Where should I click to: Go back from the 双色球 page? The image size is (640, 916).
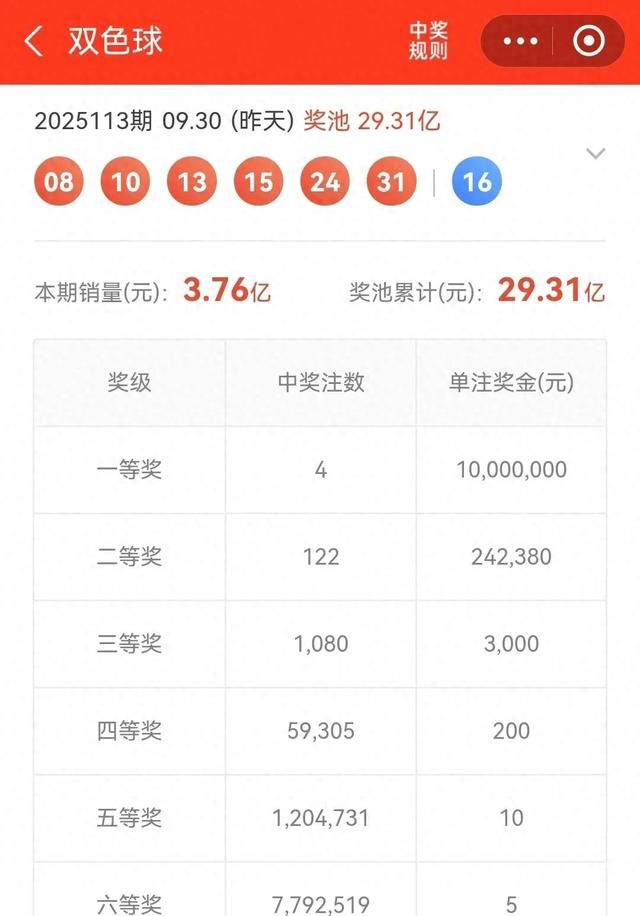click(x=34, y=41)
